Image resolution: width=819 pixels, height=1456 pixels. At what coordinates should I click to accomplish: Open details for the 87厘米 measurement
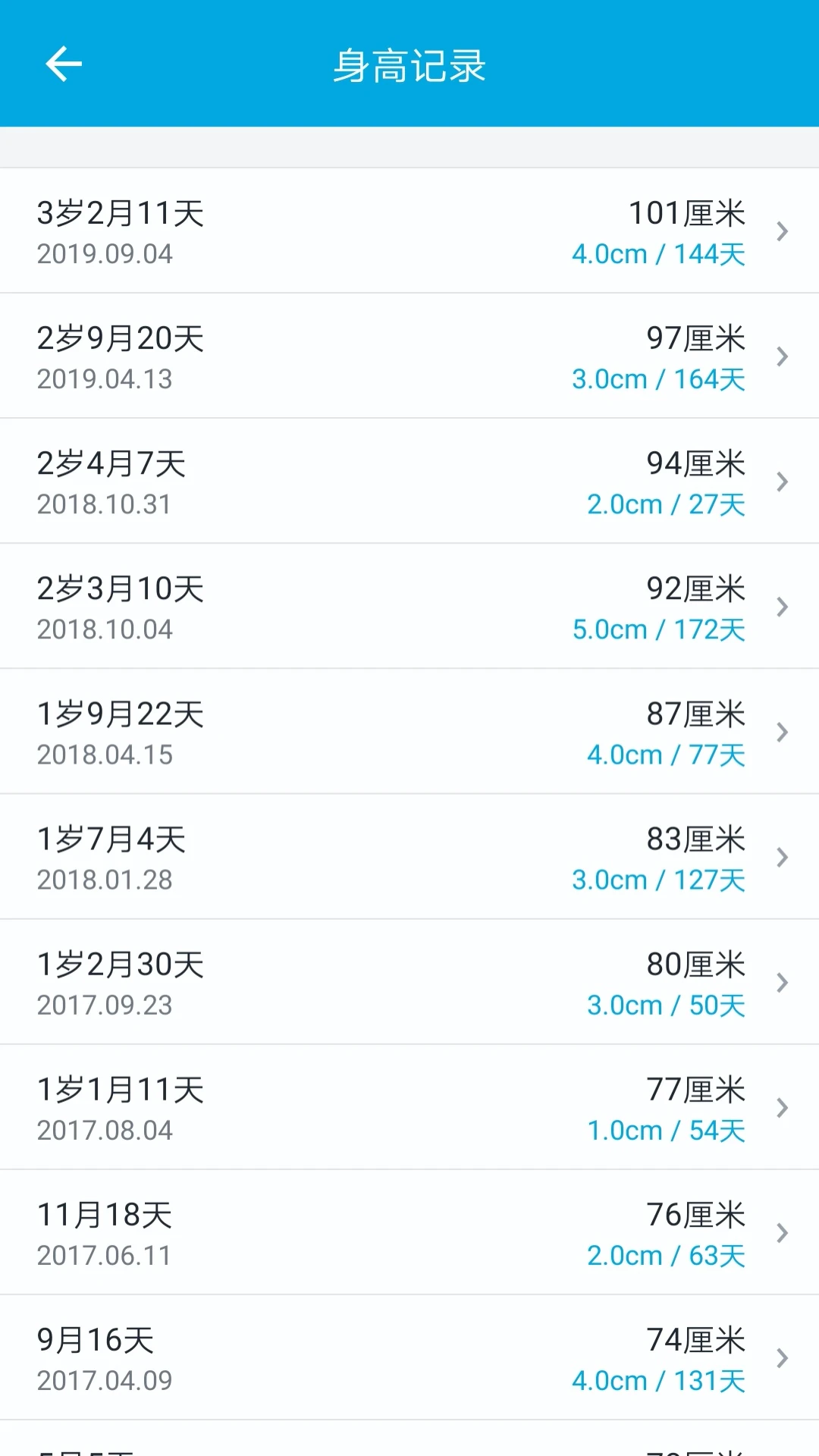782,732
